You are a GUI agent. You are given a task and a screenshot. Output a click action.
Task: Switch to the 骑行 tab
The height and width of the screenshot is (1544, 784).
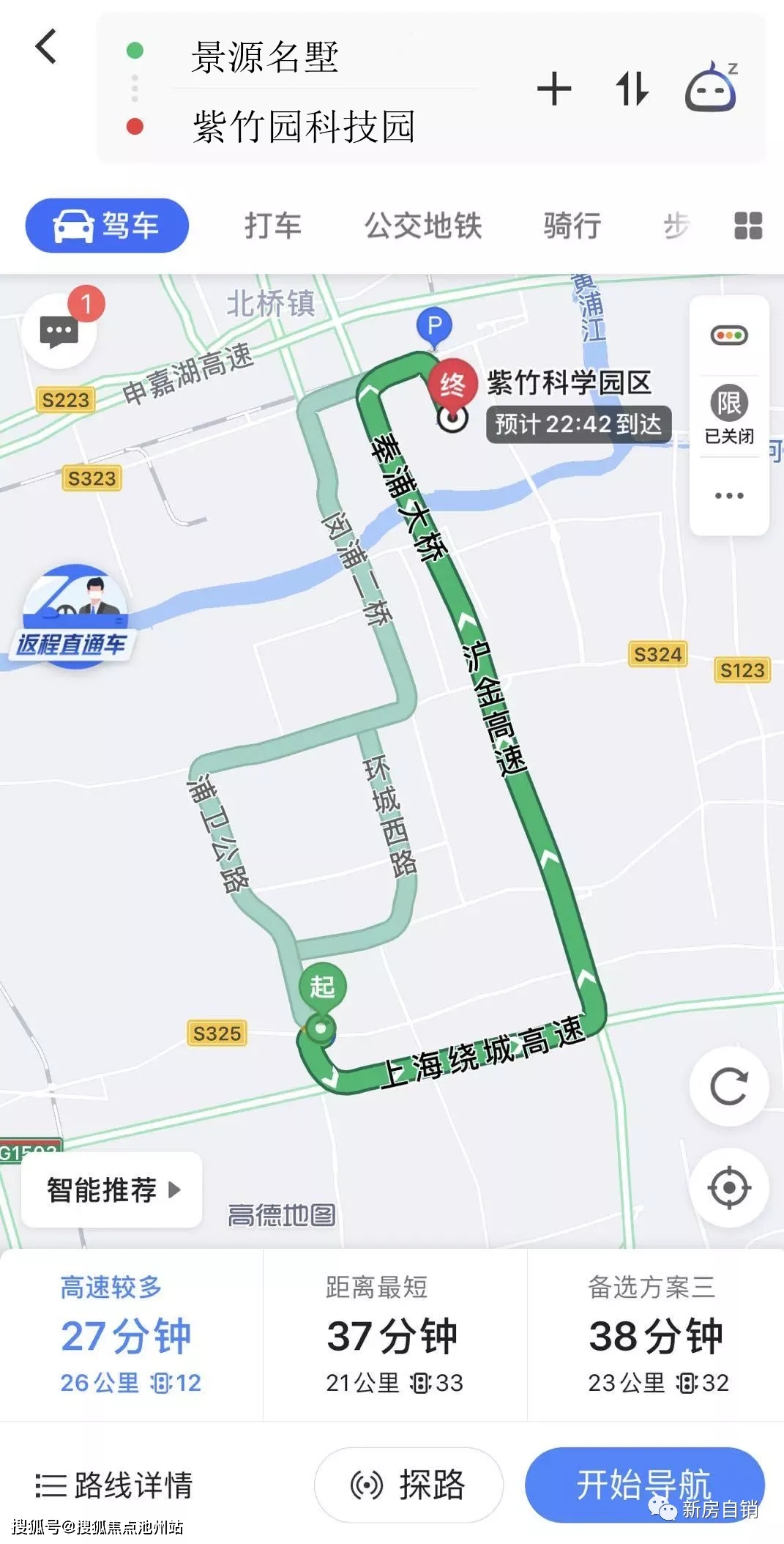pos(572,226)
